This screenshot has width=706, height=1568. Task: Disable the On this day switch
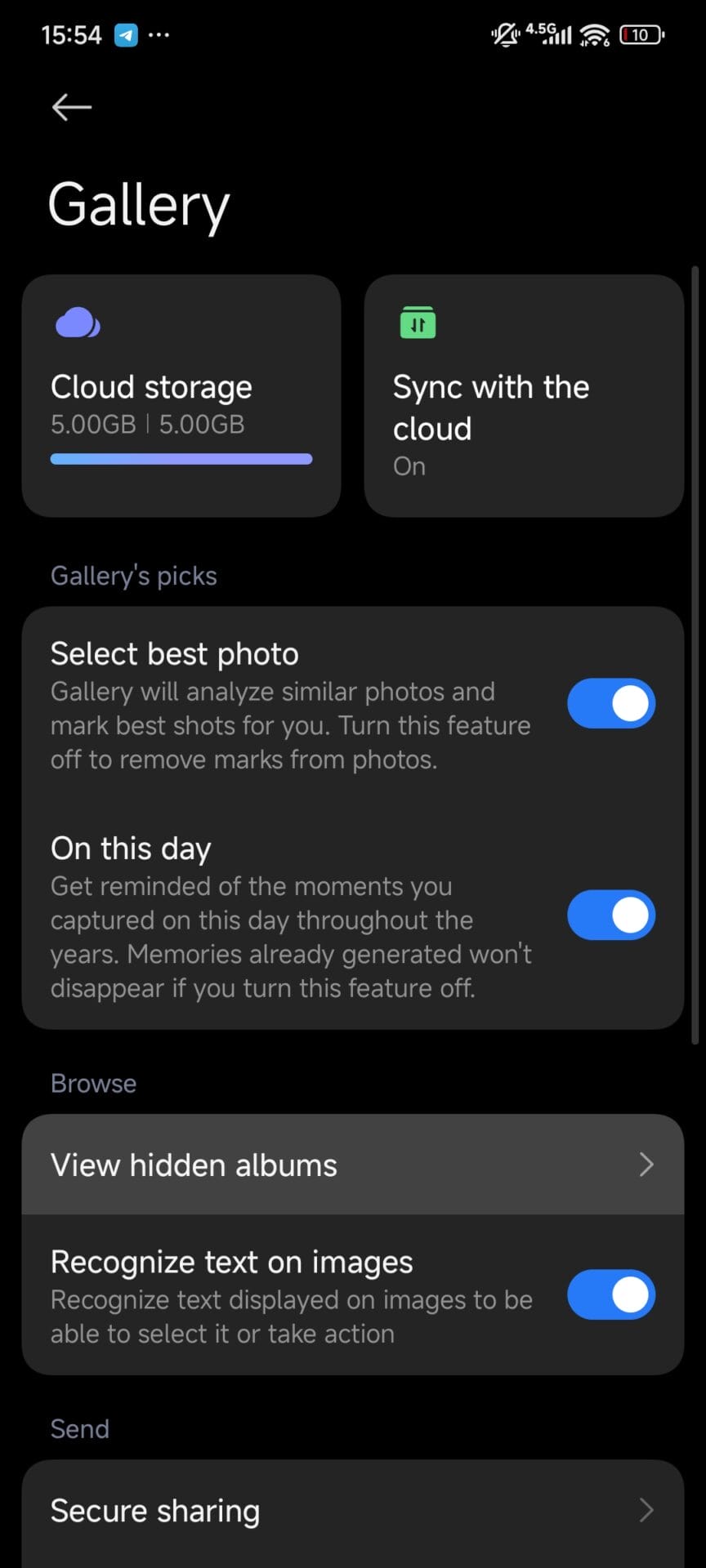(610, 915)
